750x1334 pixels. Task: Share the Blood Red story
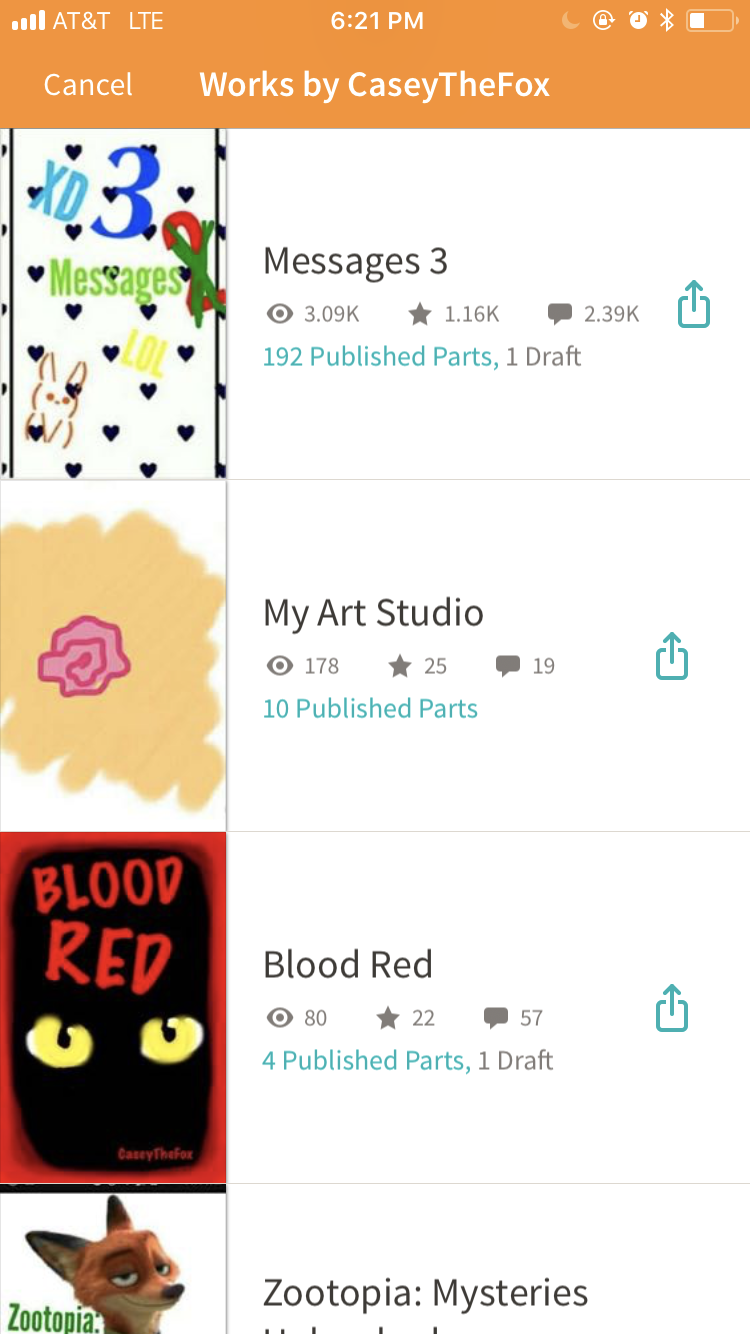click(672, 1008)
